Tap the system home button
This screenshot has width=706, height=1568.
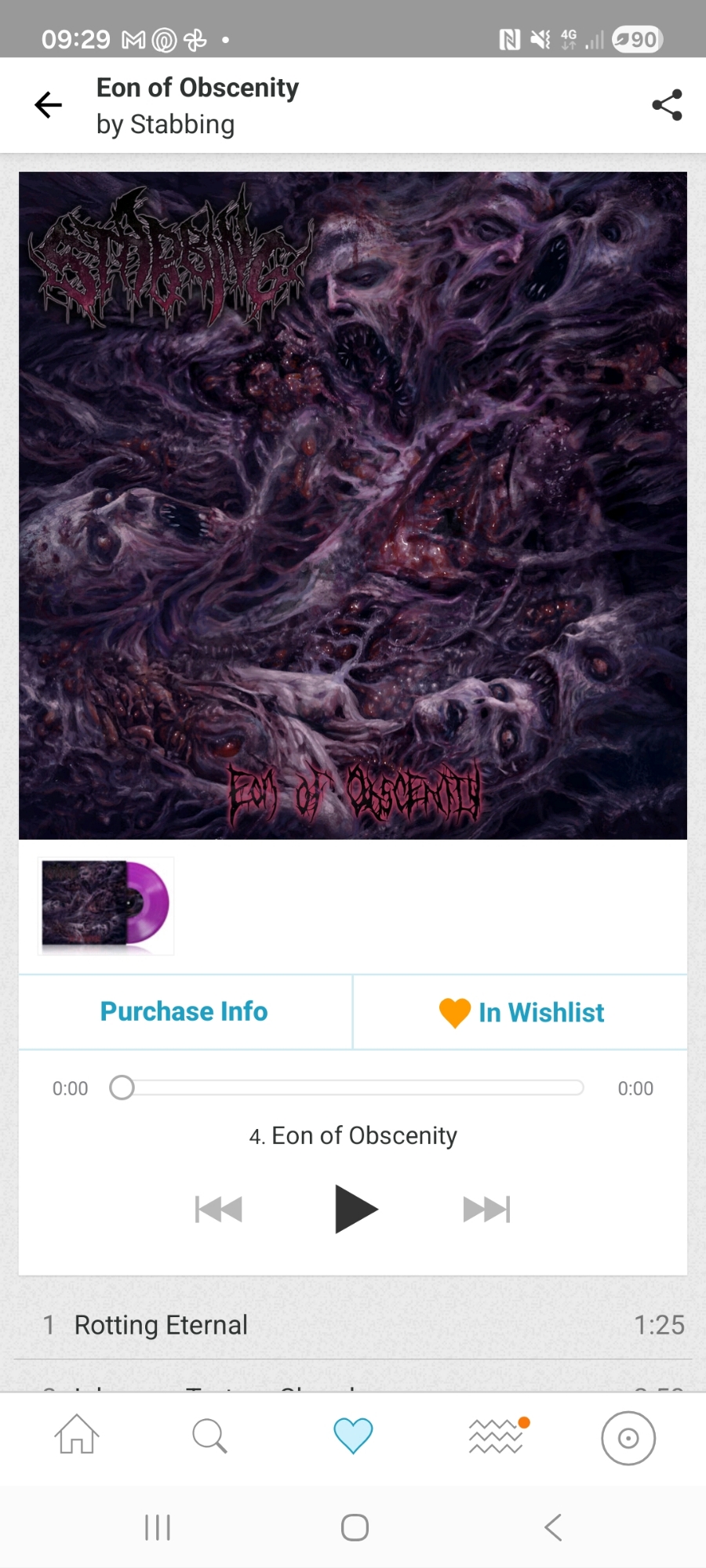(355, 1527)
